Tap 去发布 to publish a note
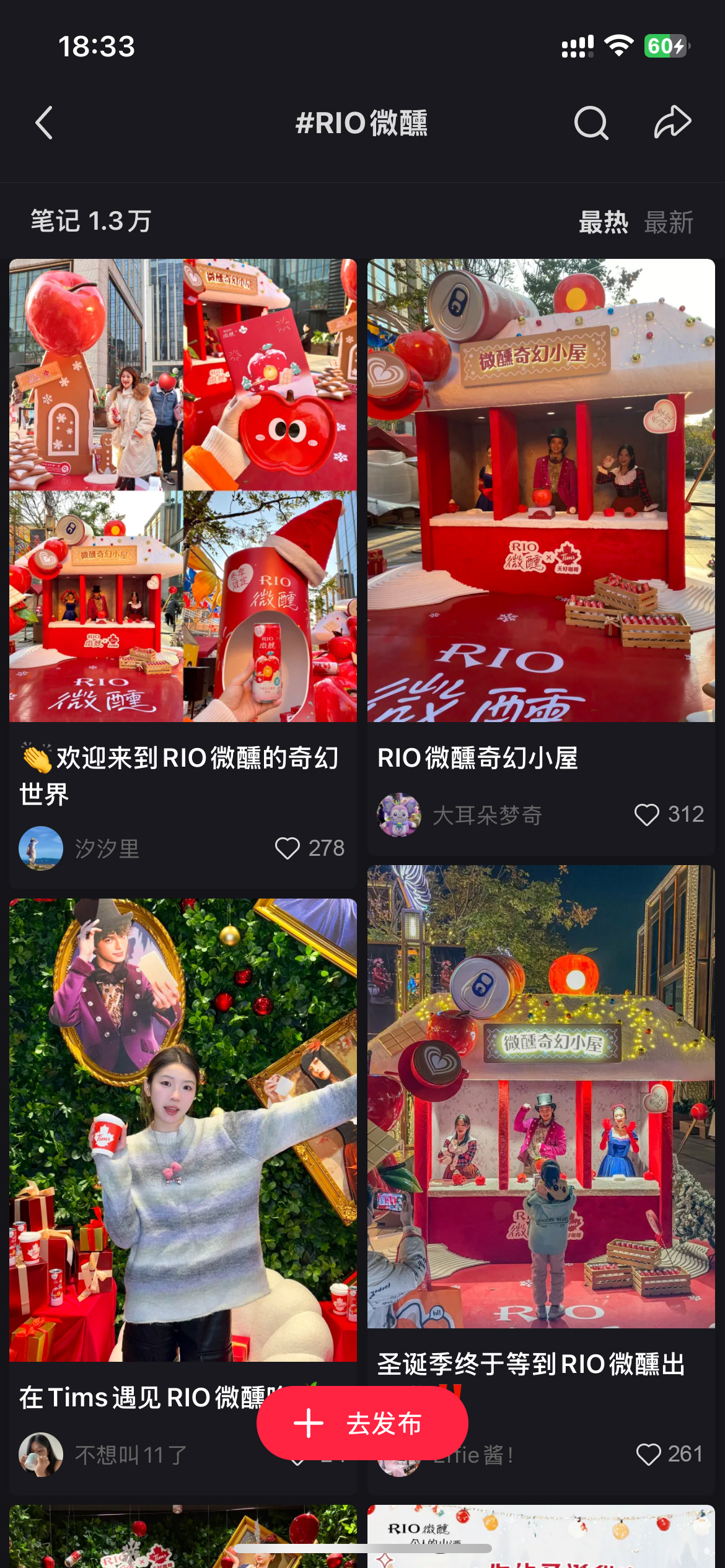This screenshot has height=1568, width=725. (362, 1424)
